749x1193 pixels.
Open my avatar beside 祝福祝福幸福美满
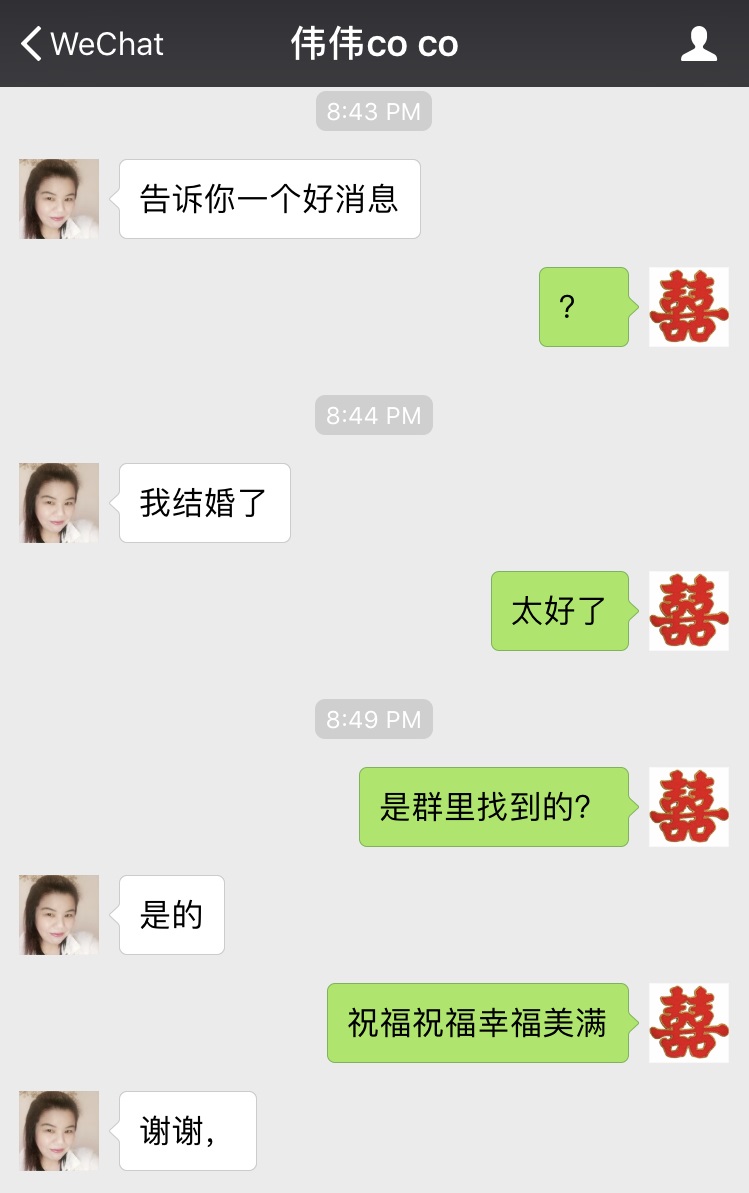[689, 1023]
